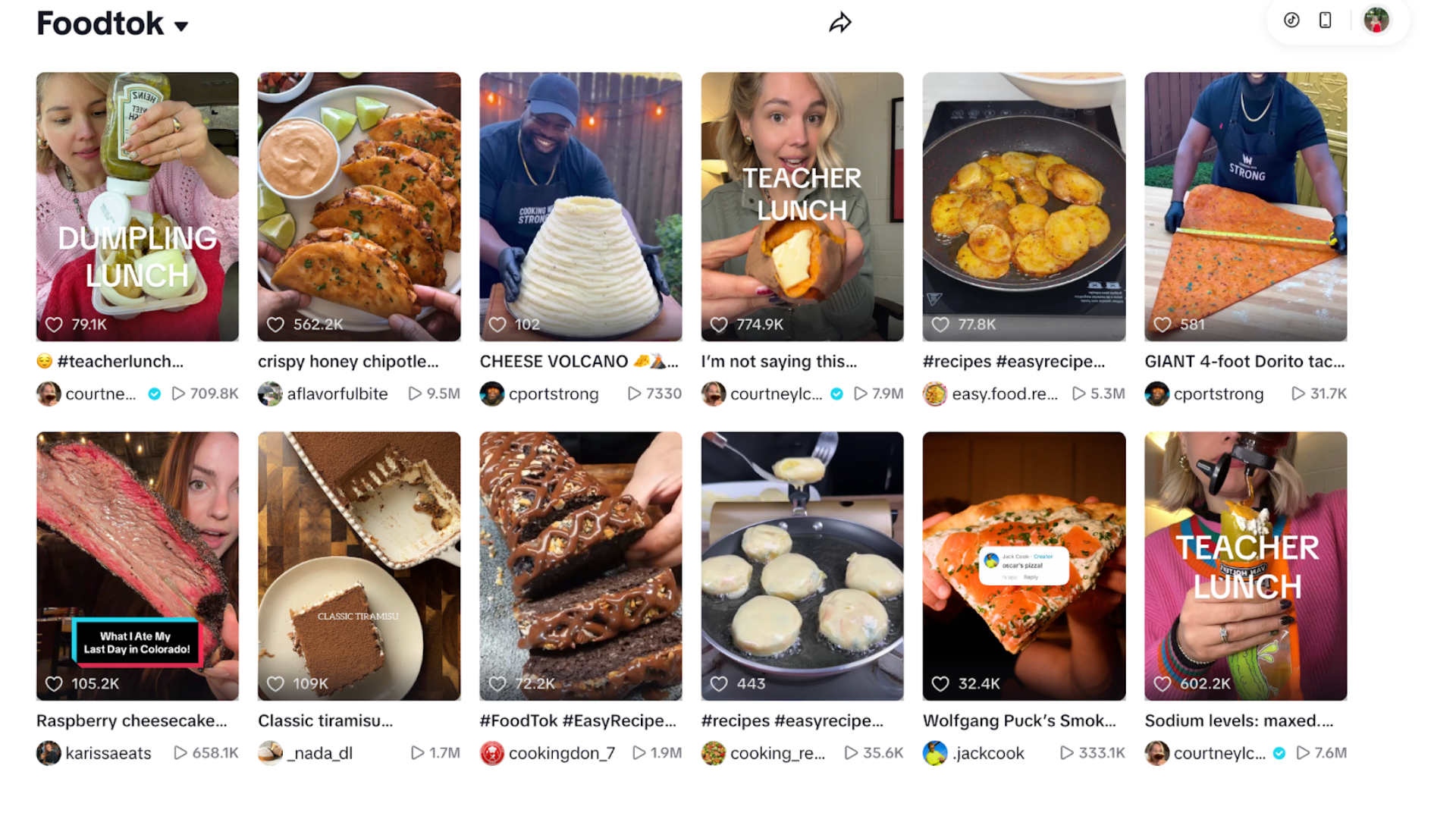This screenshot has height=819, width=1456.
Task: View _nada_dl's profile
Action: pos(319,753)
